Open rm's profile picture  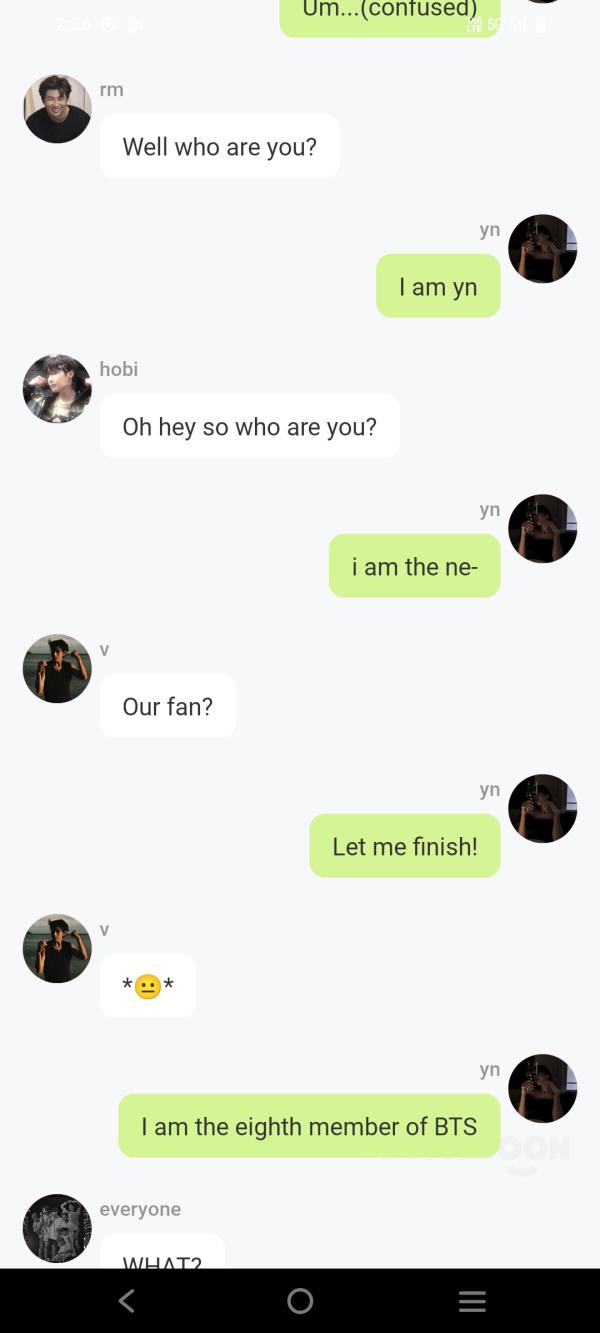57,109
